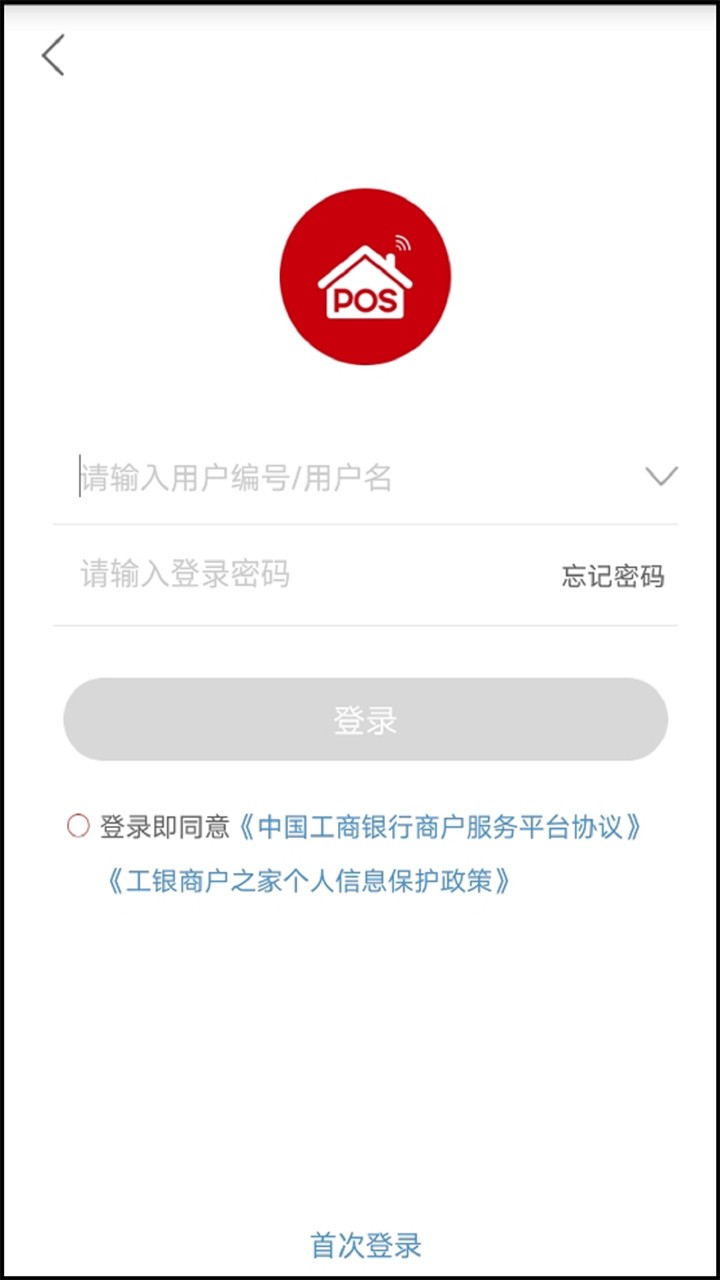Screen dimensions: 720x1280
Task: Open the 忘记密码 forgot password link
Action: pyautogui.click(x=613, y=575)
